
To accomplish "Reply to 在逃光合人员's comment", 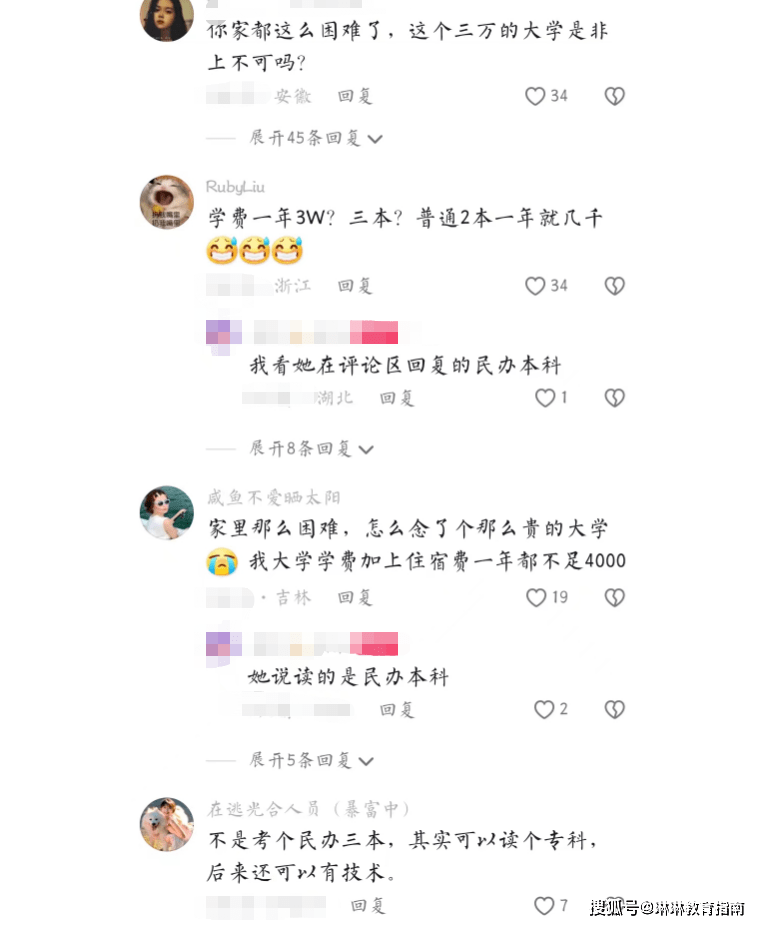I will click(368, 906).
